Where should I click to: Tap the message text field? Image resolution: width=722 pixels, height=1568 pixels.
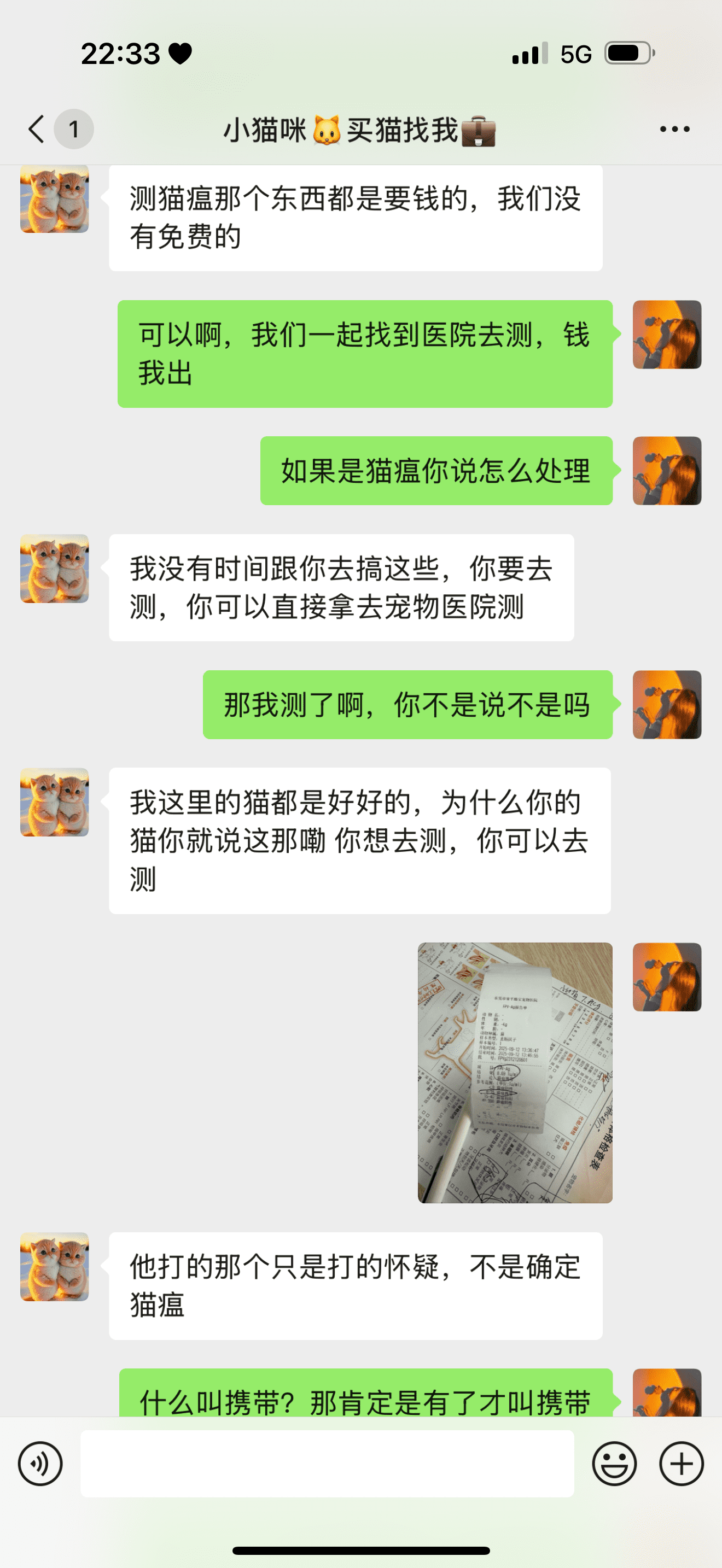pos(327,1464)
